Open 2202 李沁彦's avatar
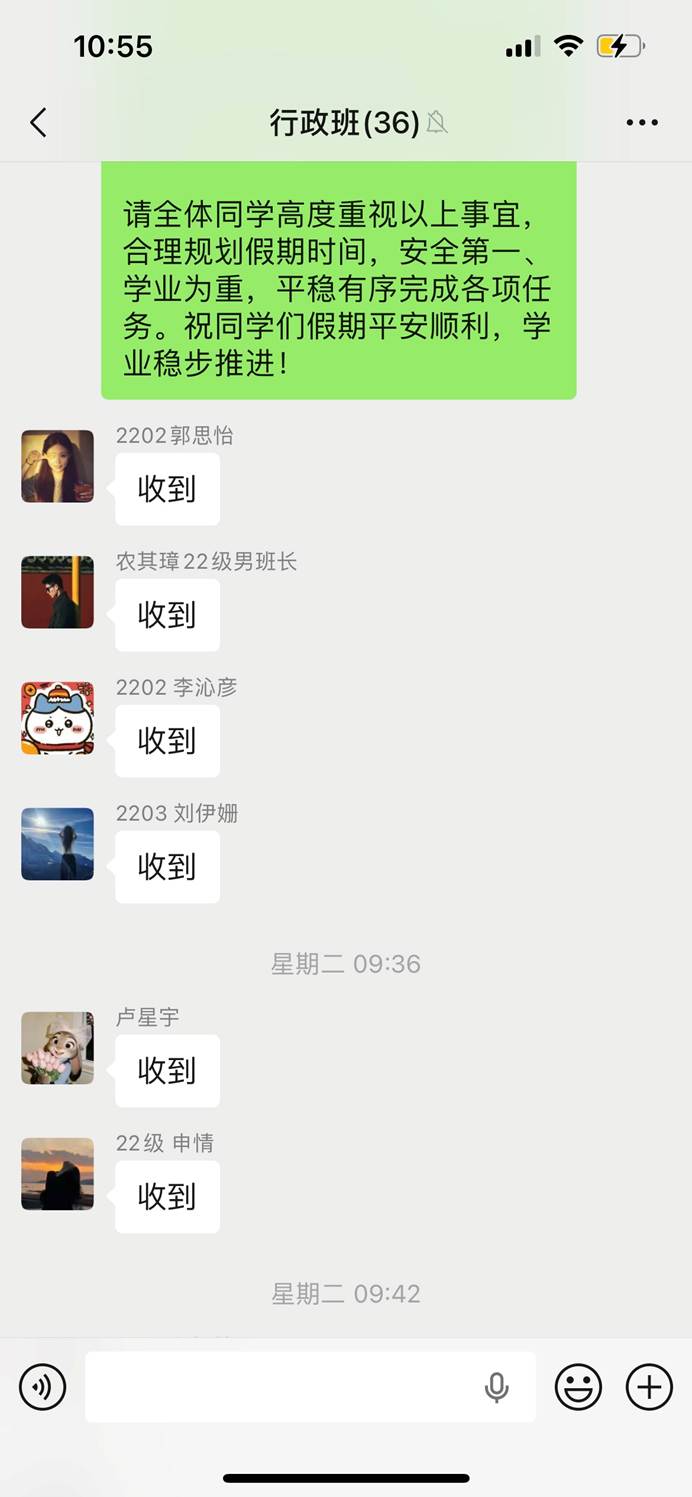Viewport: 692px width, 1497px height. click(x=57, y=718)
